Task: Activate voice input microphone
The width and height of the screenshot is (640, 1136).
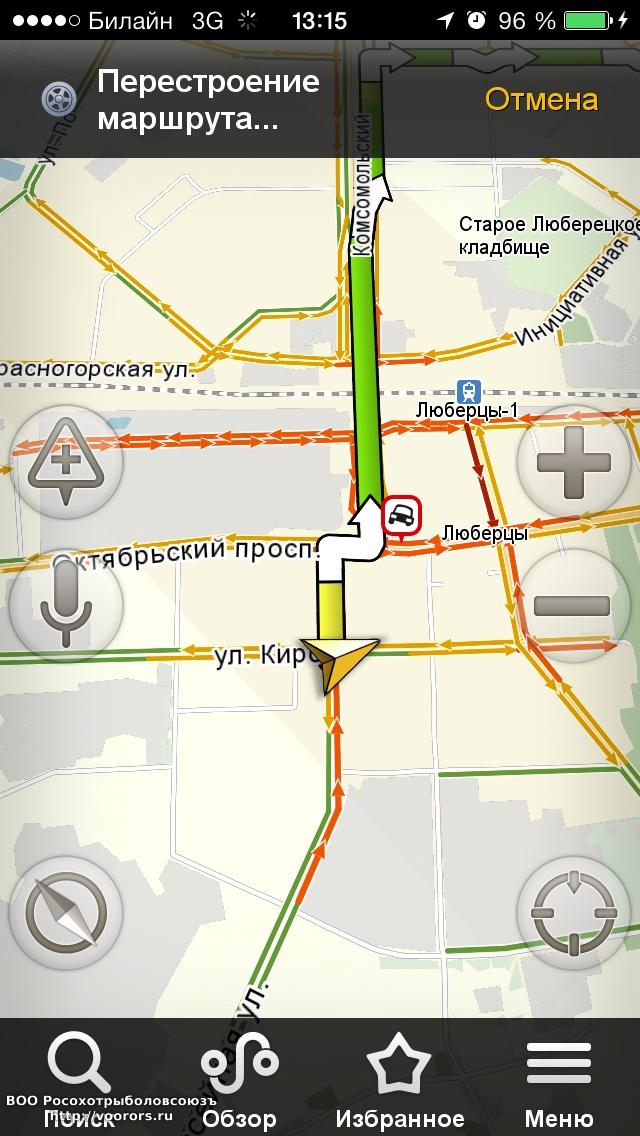Action: (66, 605)
